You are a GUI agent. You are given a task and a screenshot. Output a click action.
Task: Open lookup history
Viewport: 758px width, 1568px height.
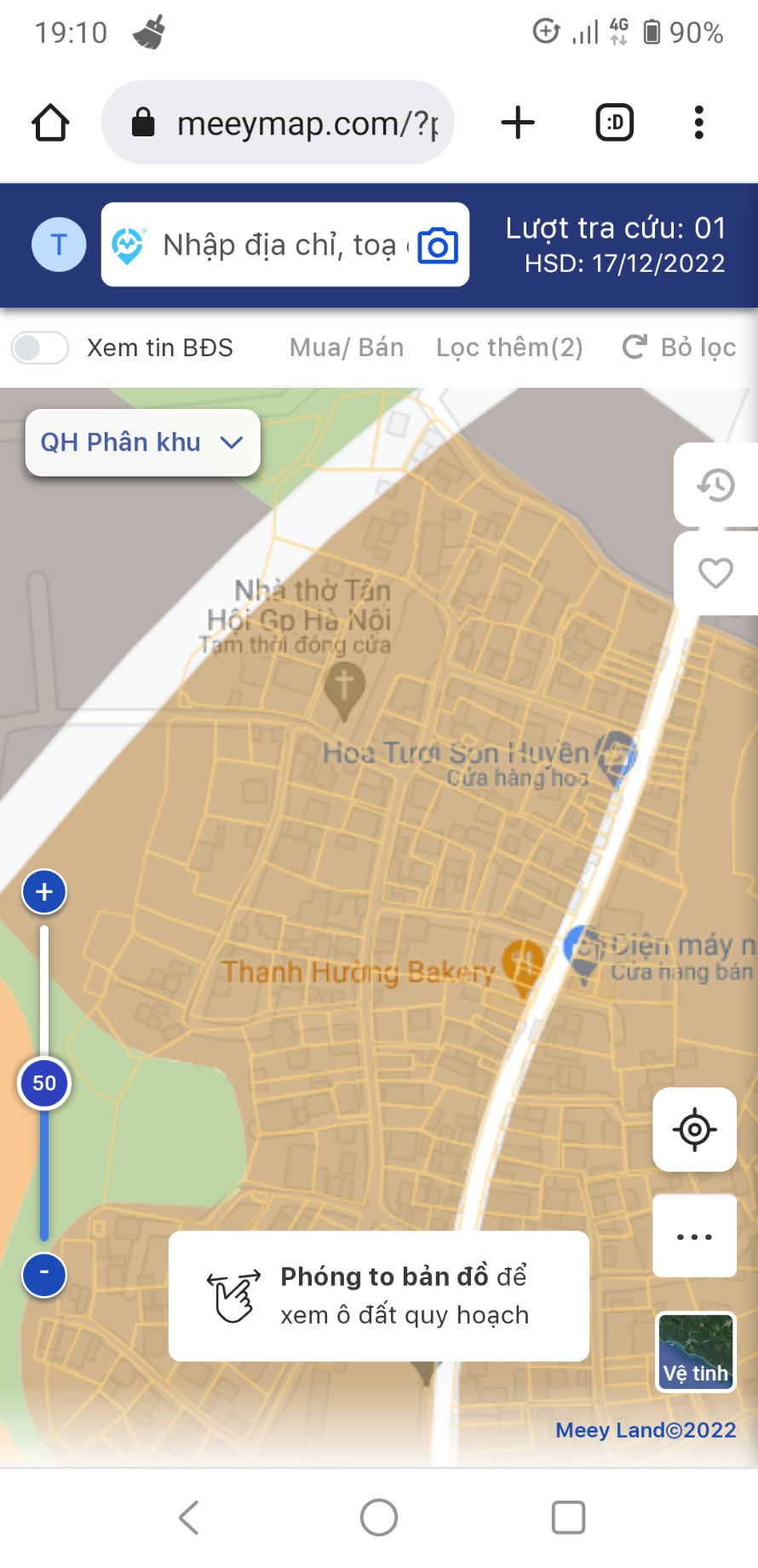pyautogui.click(x=715, y=485)
